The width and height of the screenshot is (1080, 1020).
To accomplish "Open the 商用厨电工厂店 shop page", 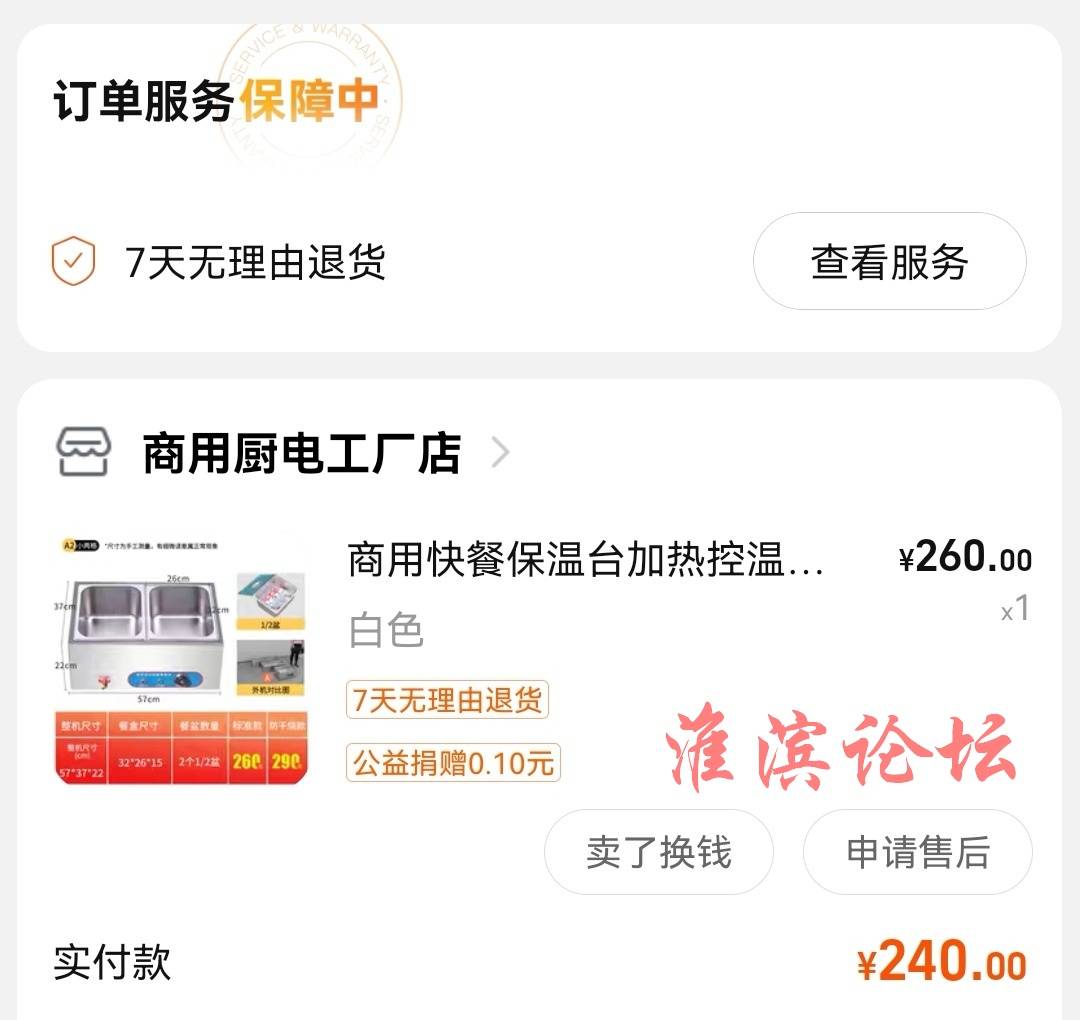I will click(301, 454).
